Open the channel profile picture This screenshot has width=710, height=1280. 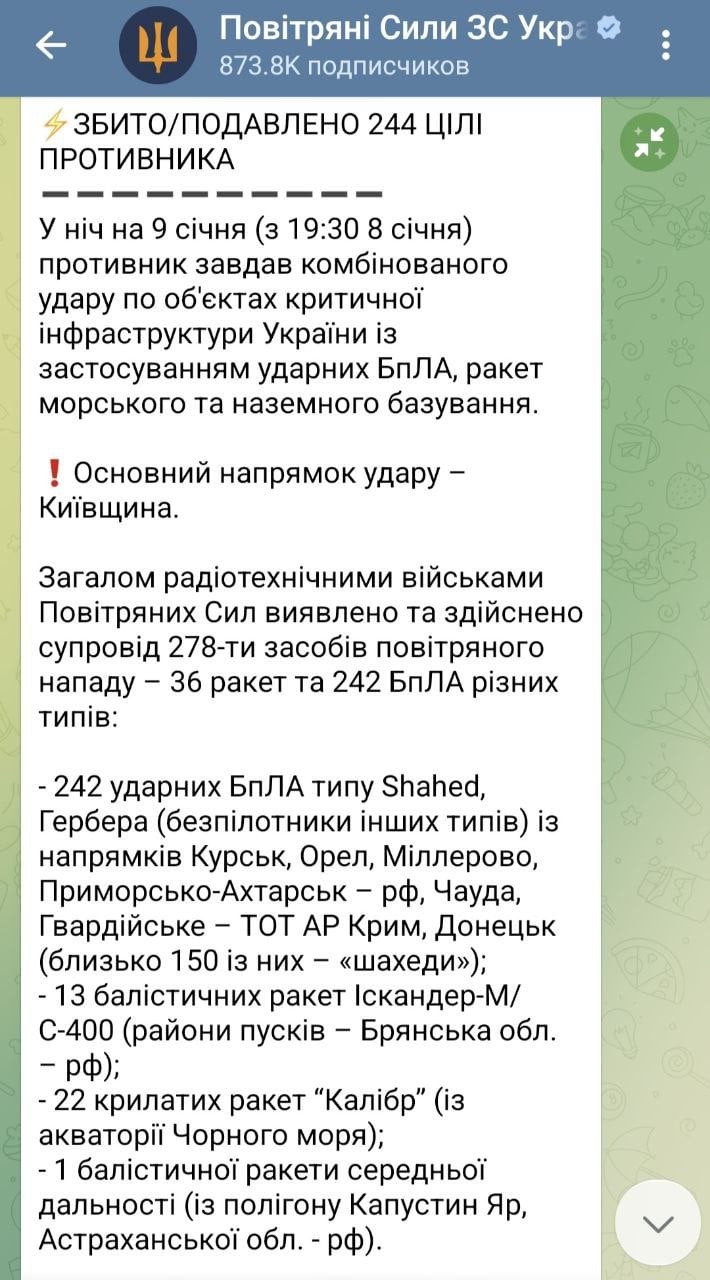[158, 46]
